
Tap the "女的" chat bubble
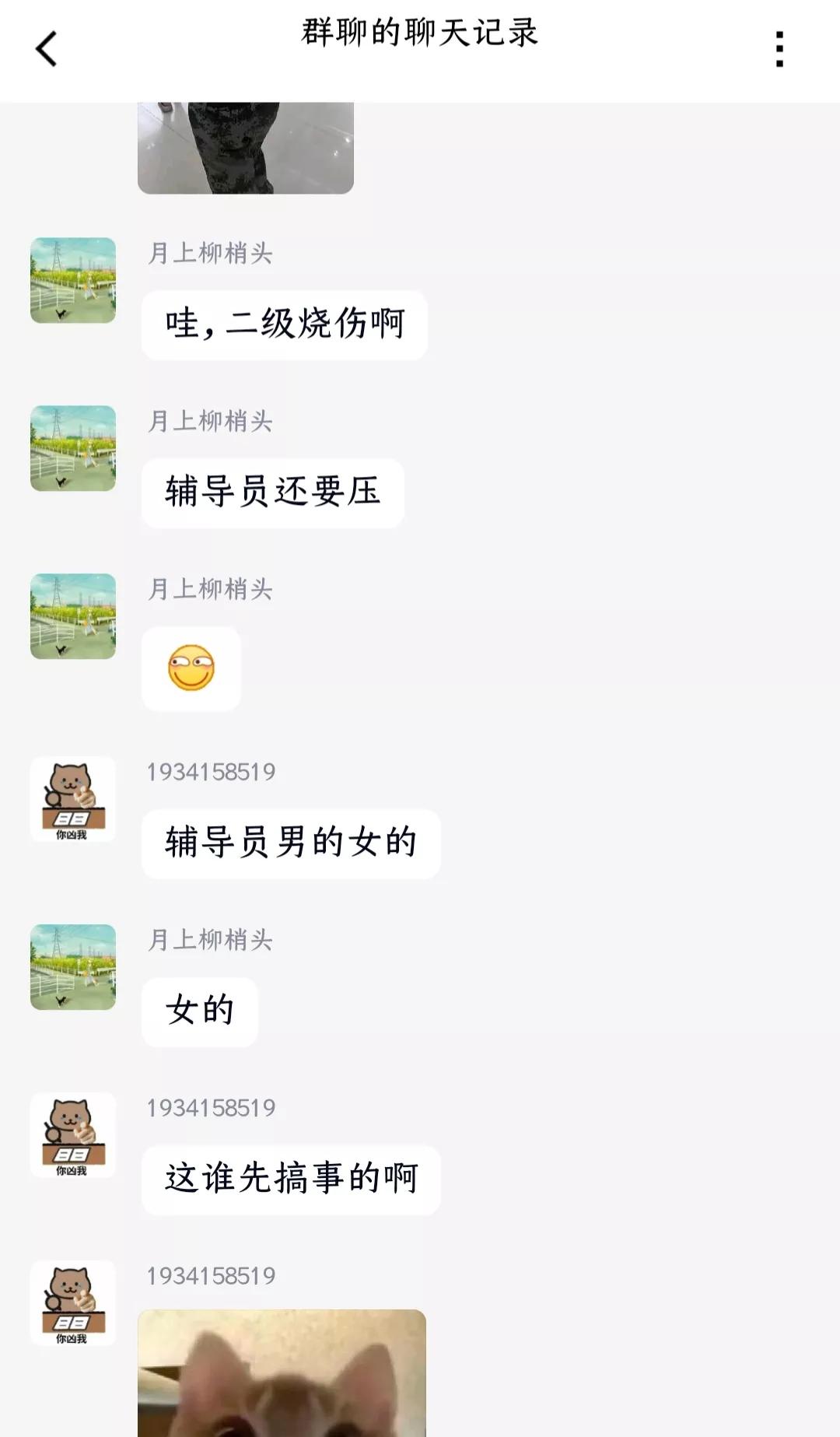click(x=199, y=1011)
